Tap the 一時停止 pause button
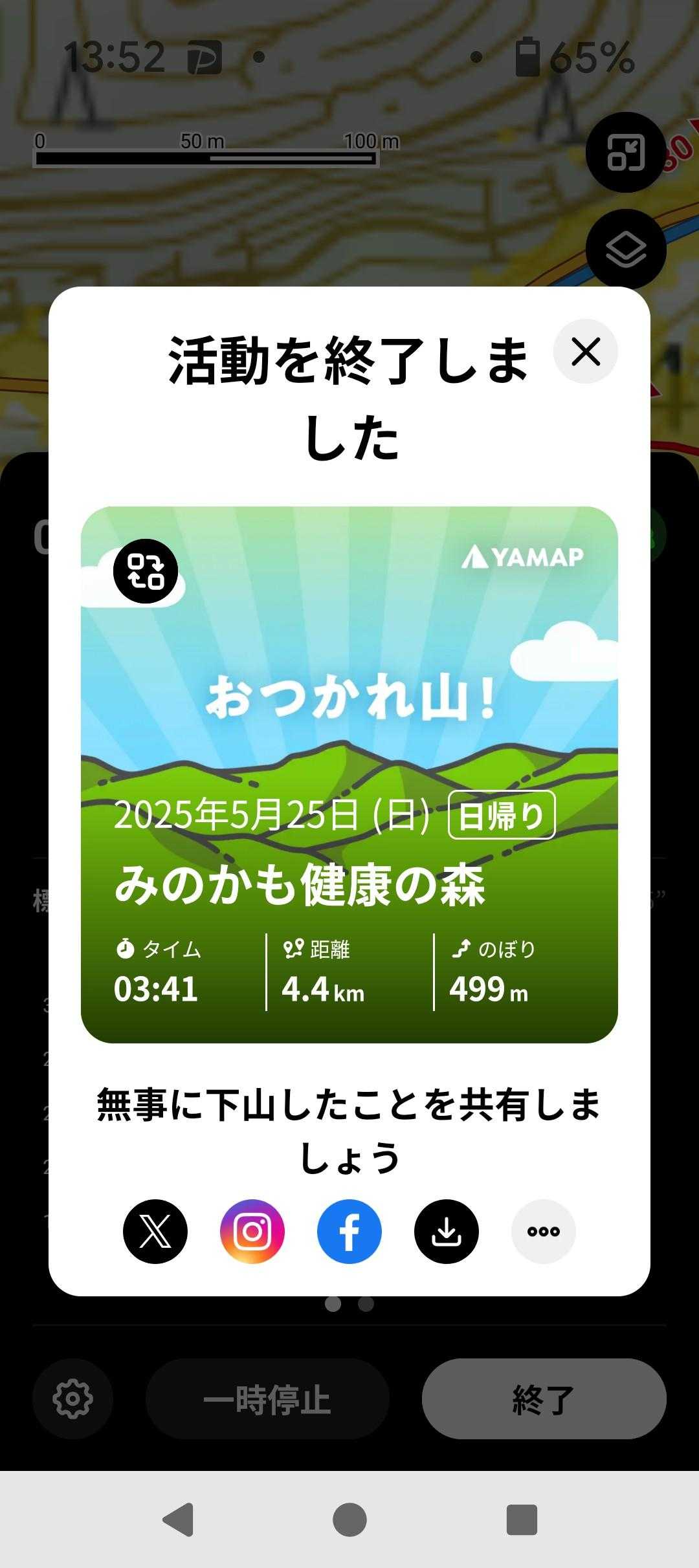Viewport: 699px width, 1568px height. click(x=267, y=1399)
